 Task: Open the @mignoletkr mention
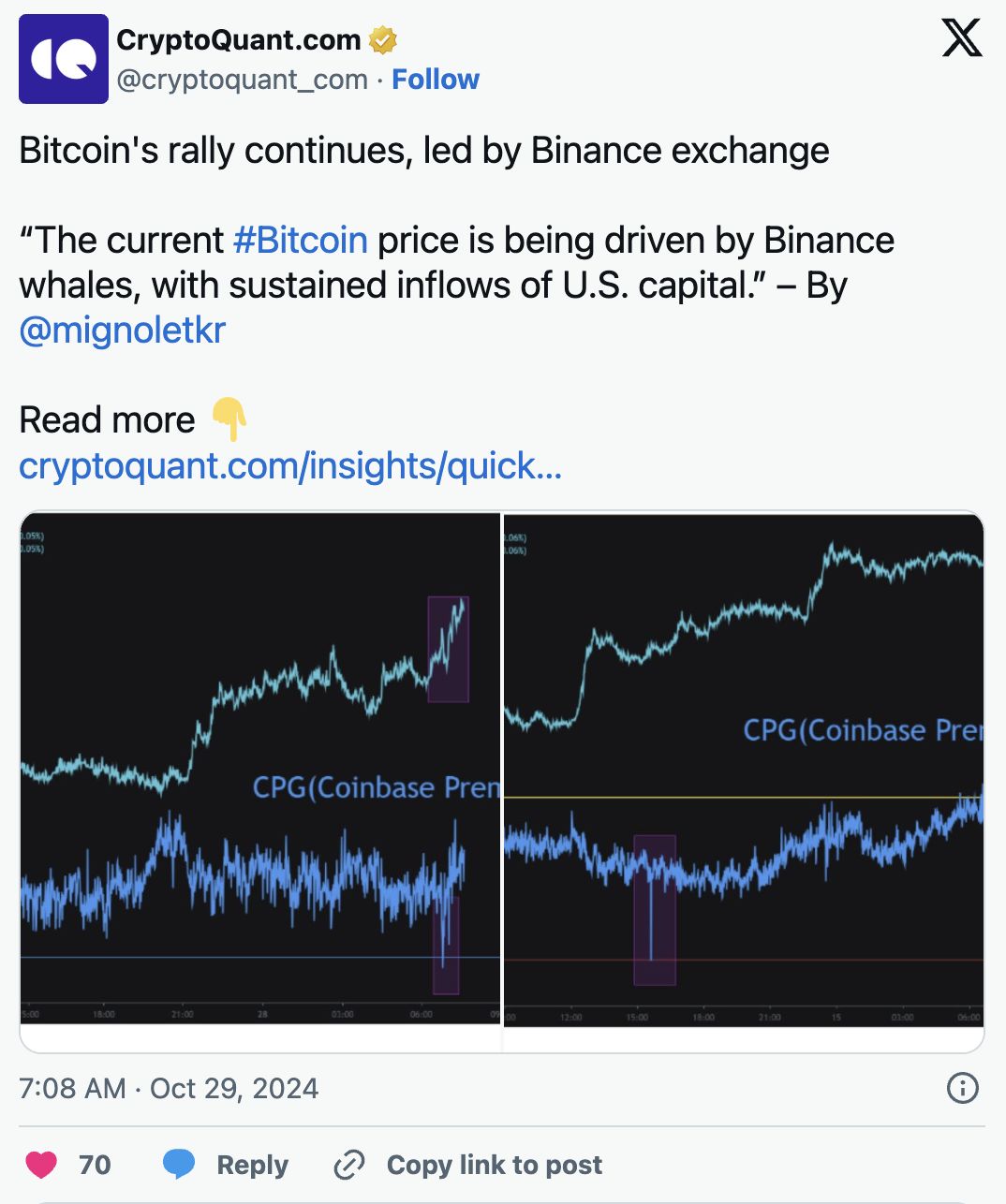coord(122,330)
